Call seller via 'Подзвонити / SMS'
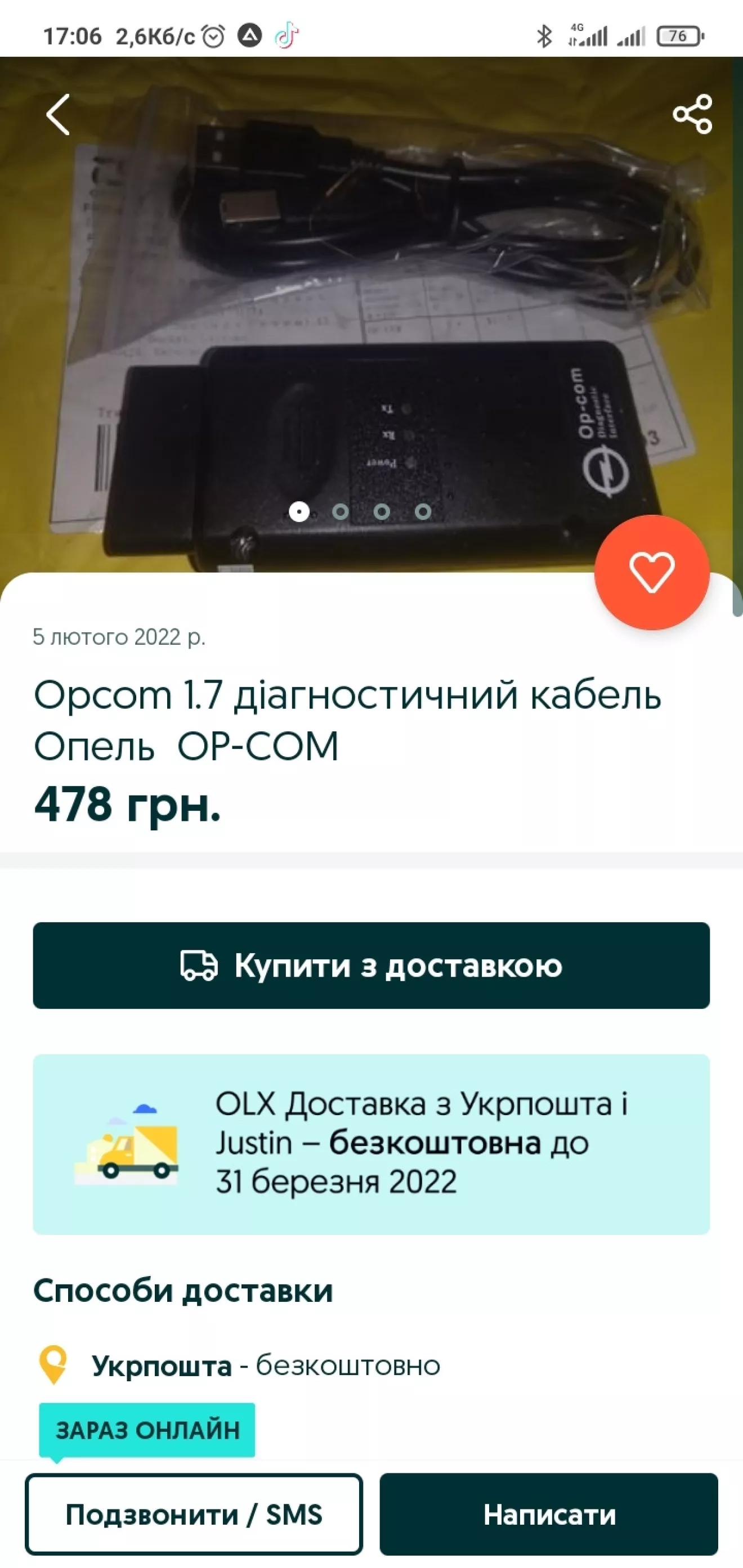This screenshot has height=1568, width=743. click(194, 1514)
